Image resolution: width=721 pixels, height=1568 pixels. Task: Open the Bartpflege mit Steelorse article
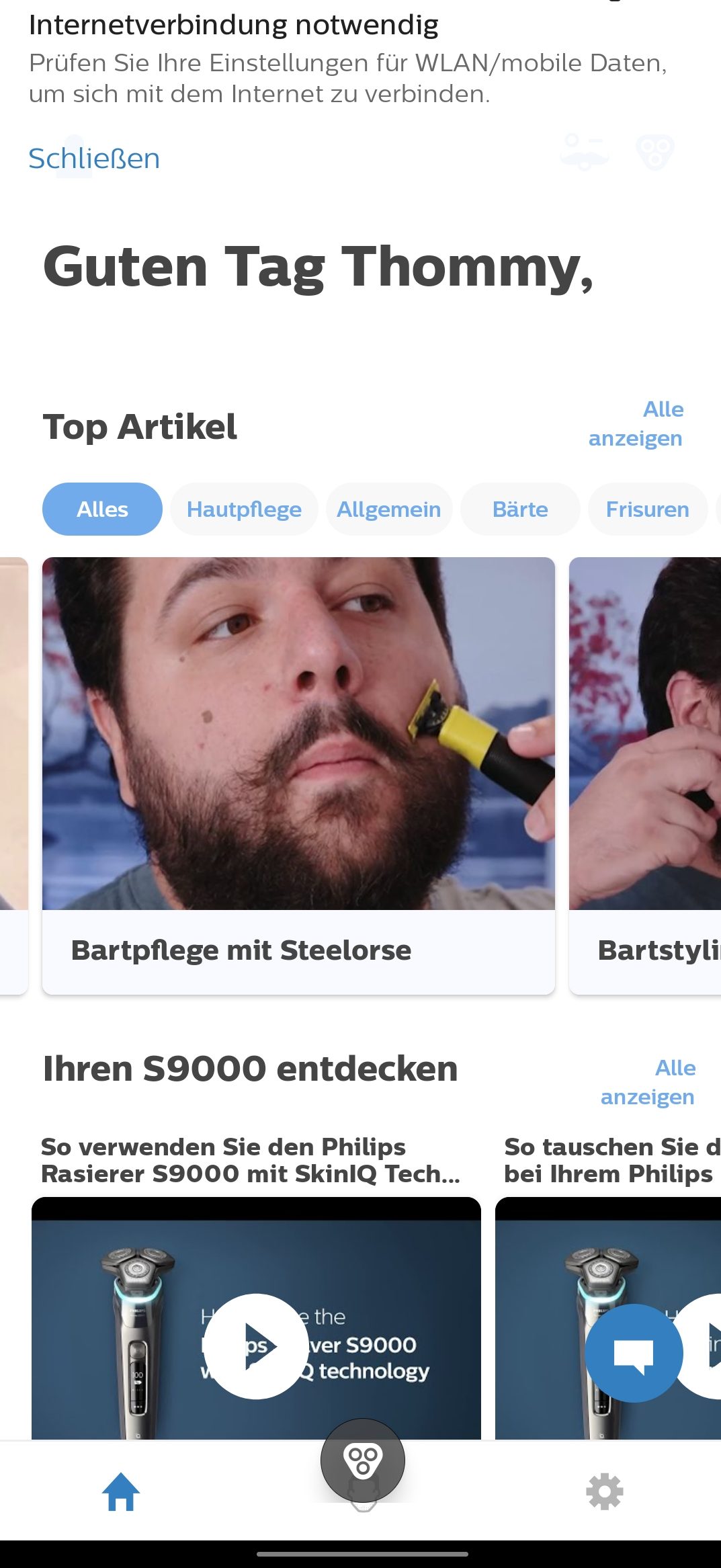[x=298, y=774]
